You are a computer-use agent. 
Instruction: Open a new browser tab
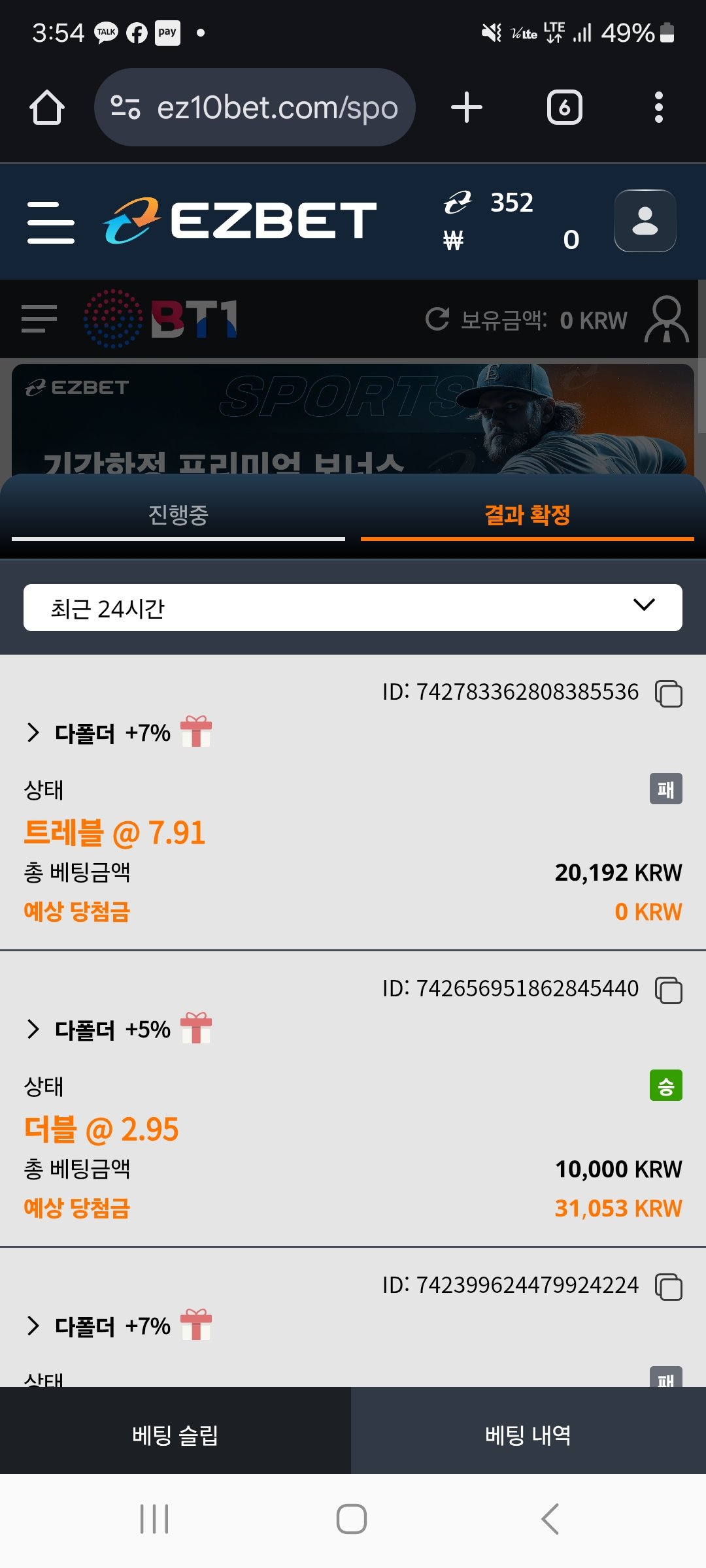click(467, 108)
